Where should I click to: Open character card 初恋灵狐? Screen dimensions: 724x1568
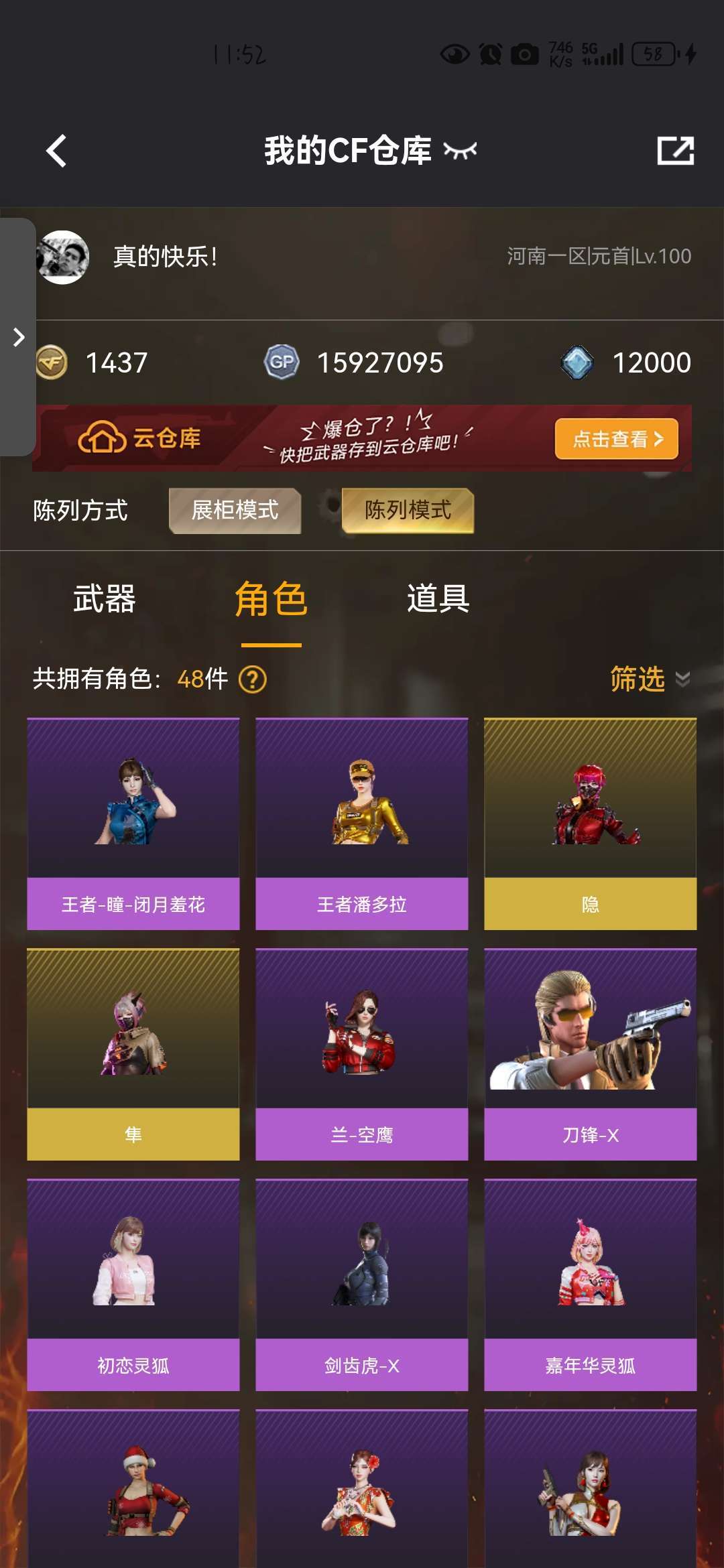[133, 1285]
